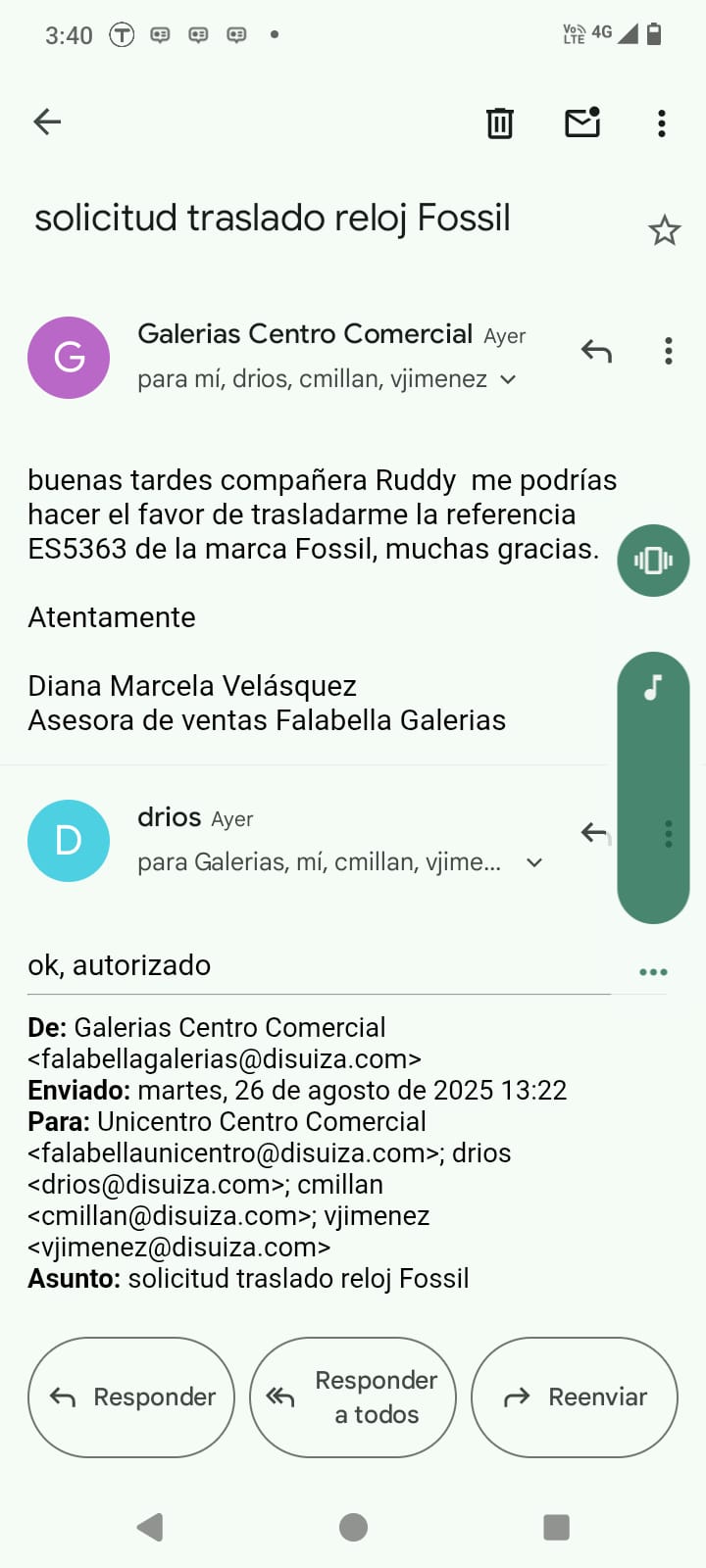Expand recipient details under drios
This screenshot has height=1568, width=706.
click(x=534, y=862)
